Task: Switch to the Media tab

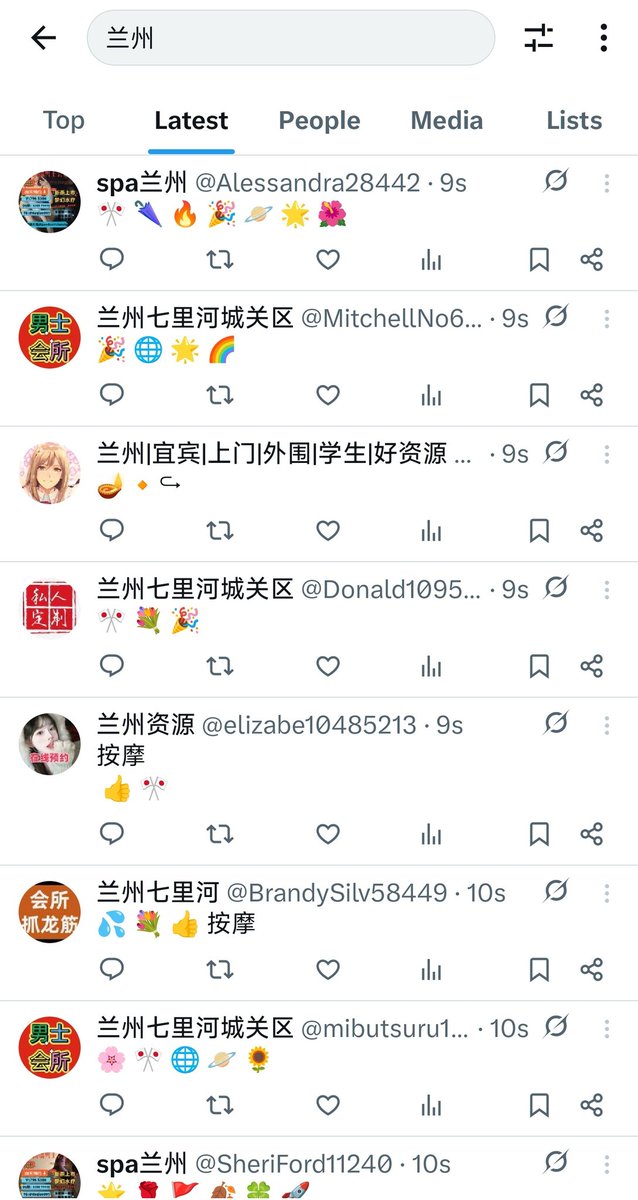Action: [447, 121]
